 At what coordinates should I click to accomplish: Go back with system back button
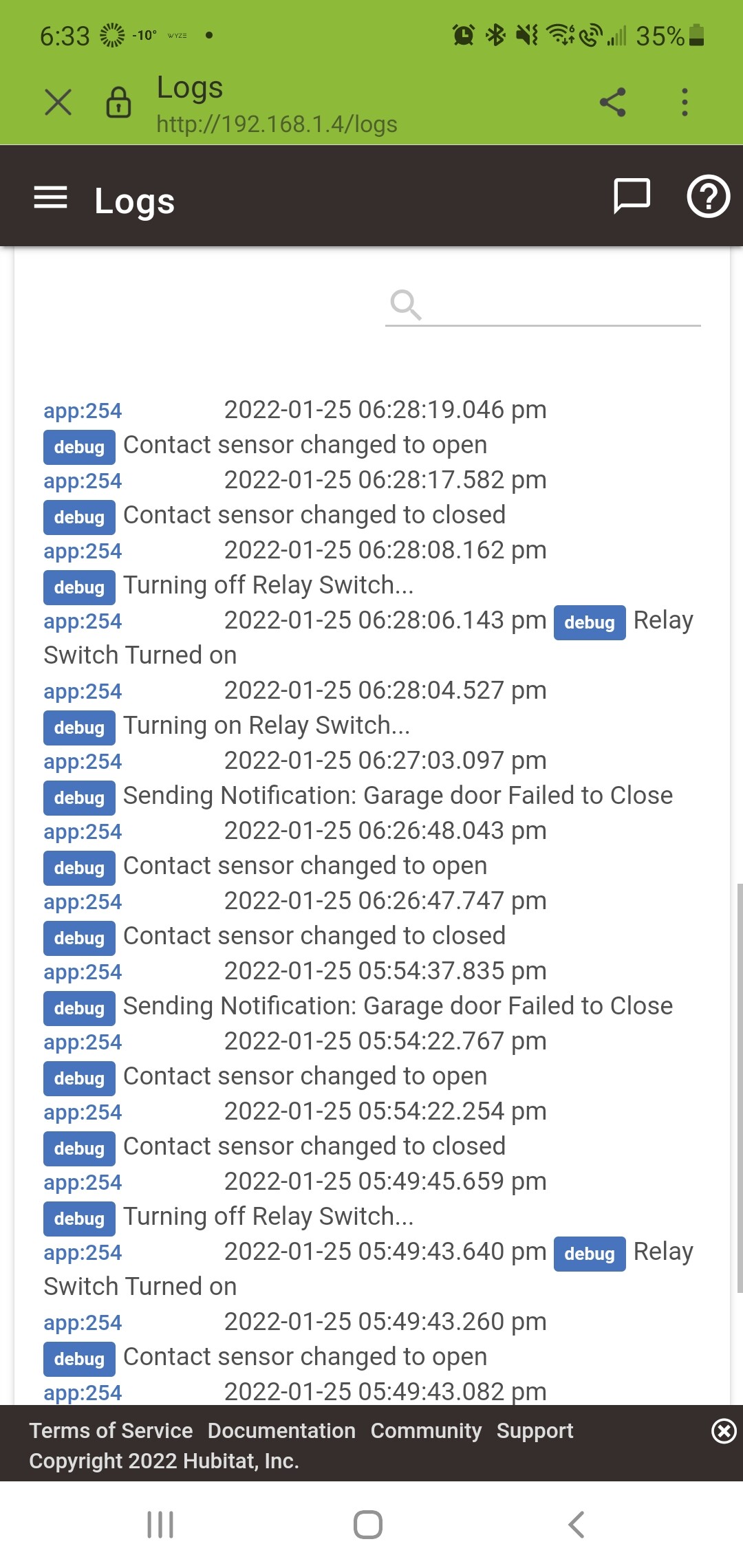pos(577,1525)
